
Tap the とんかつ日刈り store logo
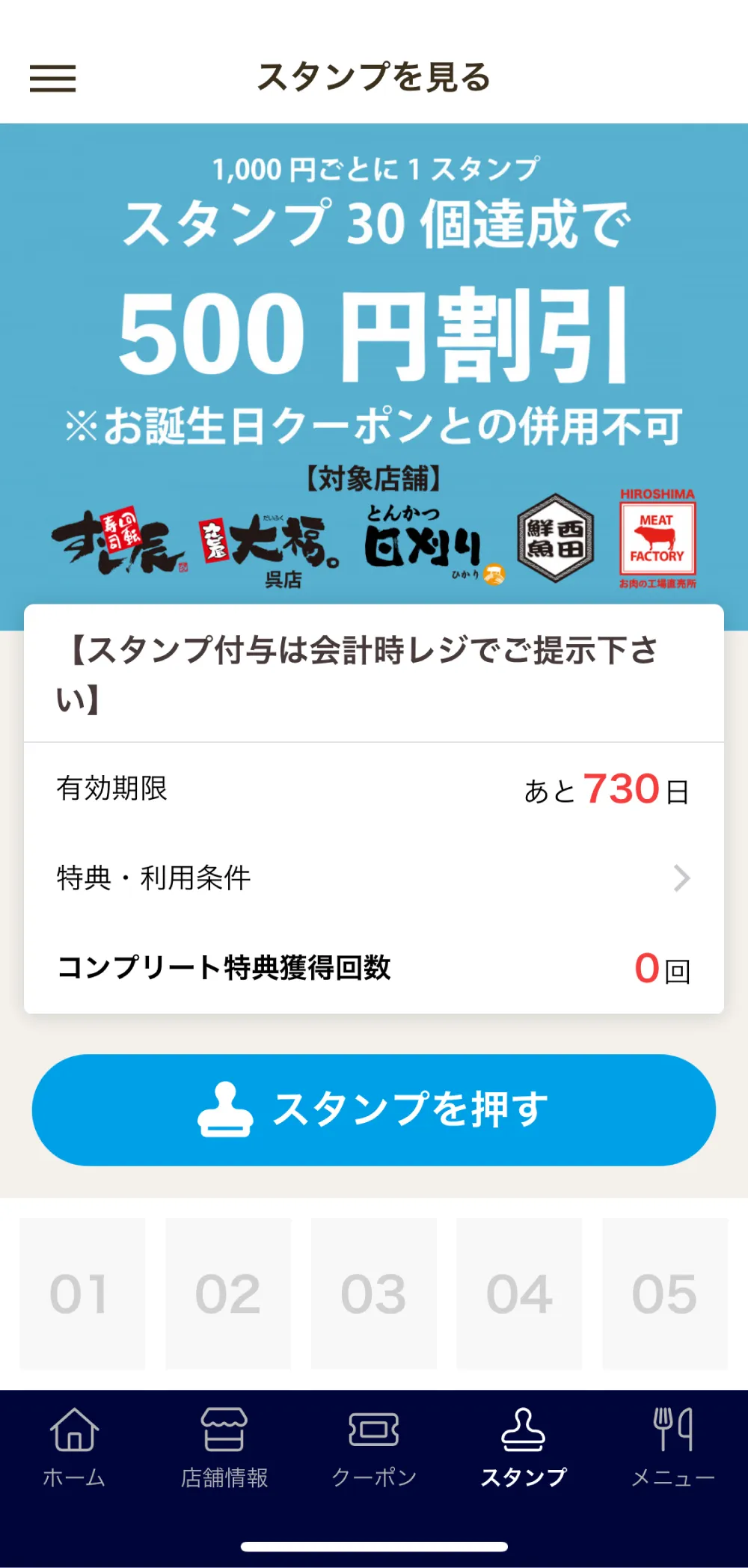point(425,539)
